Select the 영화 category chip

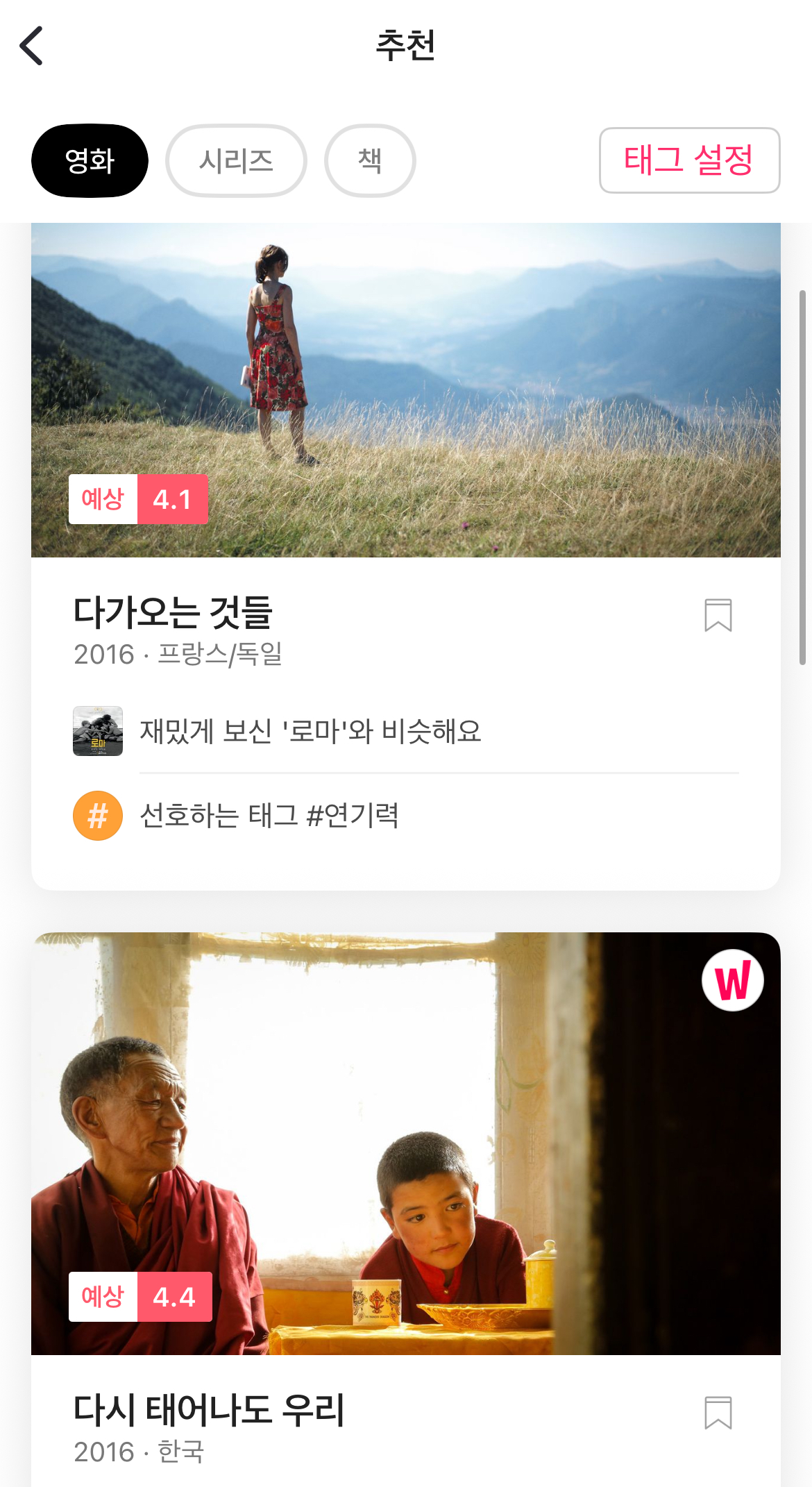click(90, 161)
